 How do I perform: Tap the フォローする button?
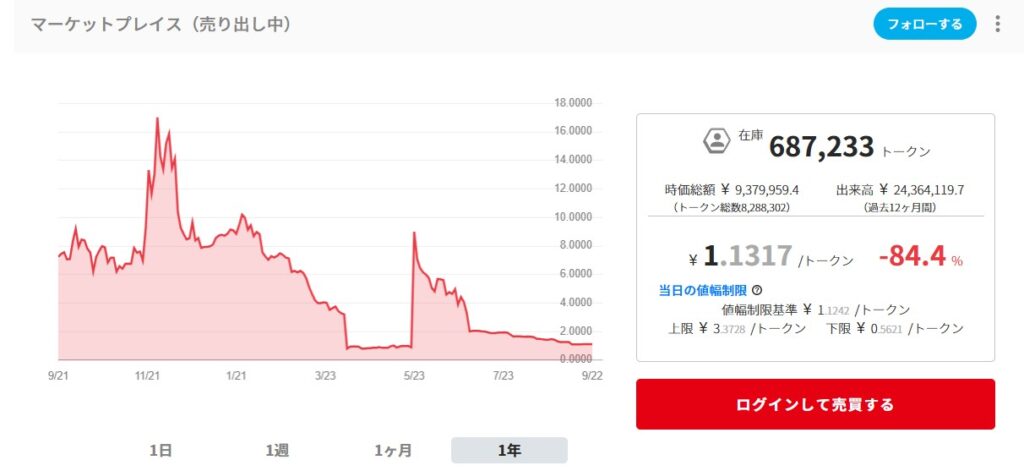tap(924, 24)
